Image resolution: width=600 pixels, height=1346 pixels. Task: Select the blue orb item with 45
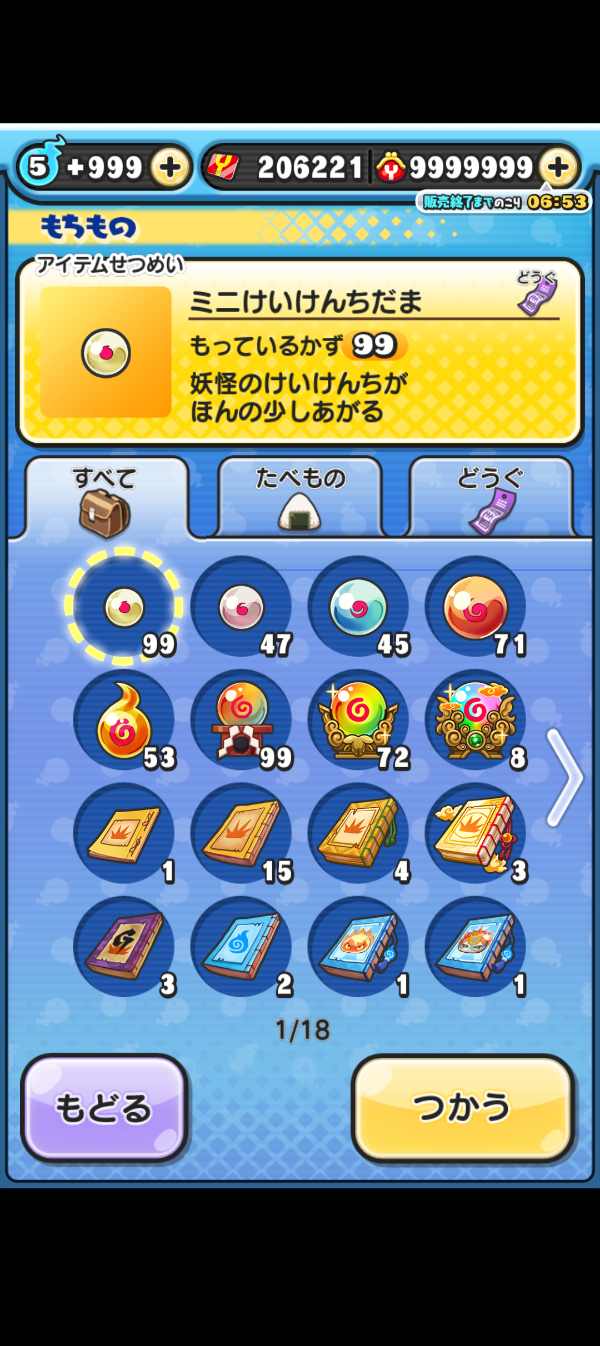point(357,606)
